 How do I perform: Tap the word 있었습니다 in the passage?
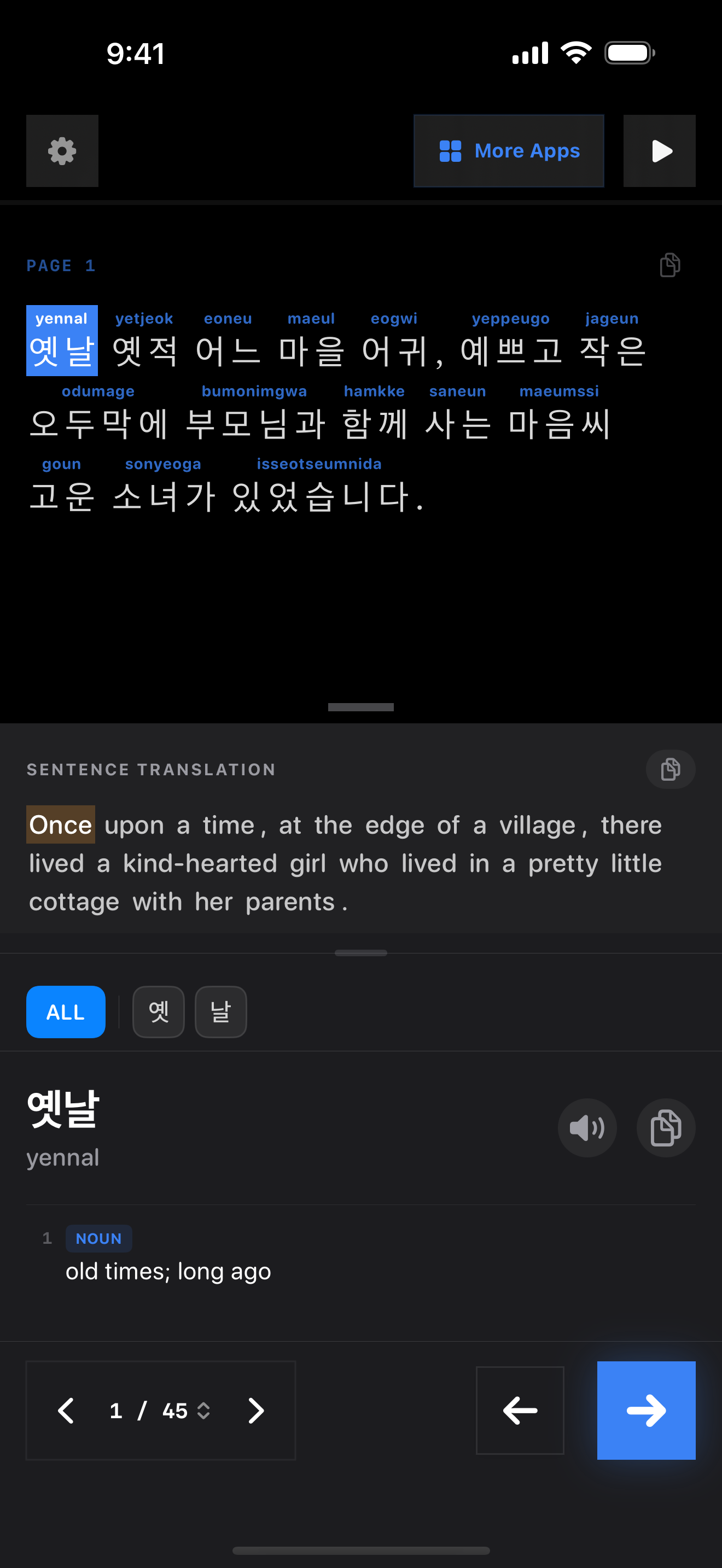pyautogui.click(x=319, y=496)
